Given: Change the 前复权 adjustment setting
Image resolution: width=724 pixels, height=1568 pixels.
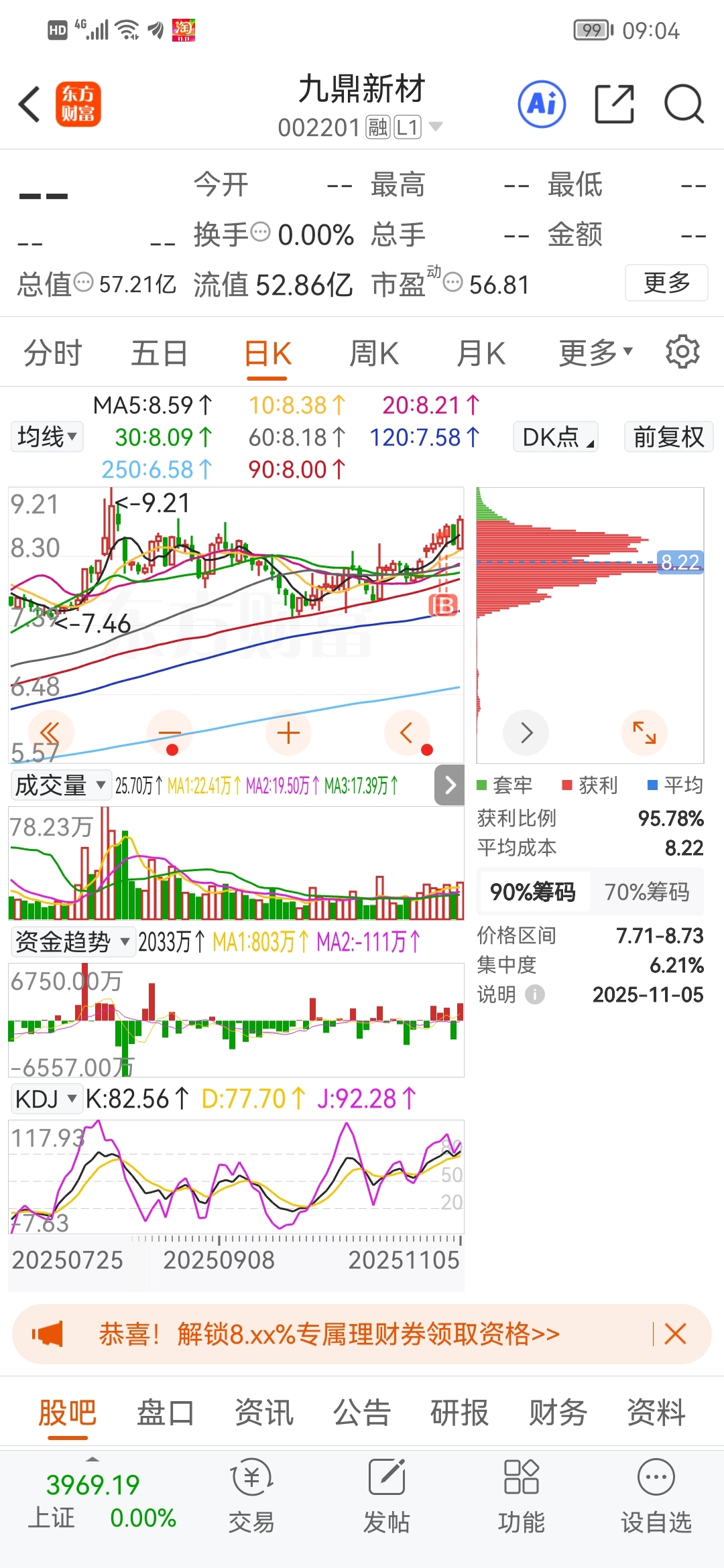Looking at the screenshot, I should pyautogui.click(x=668, y=437).
